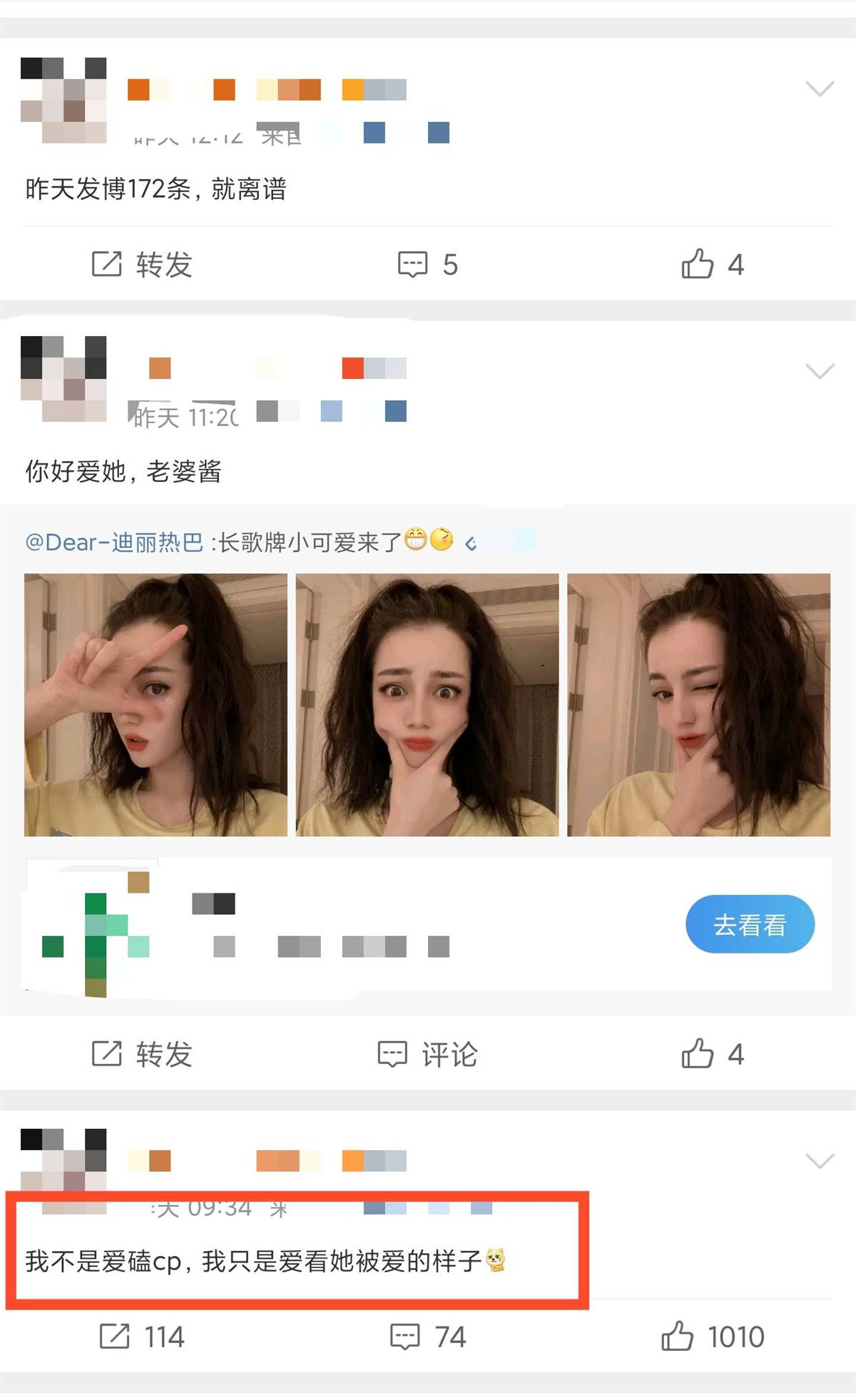Image resolution: width=856 pixels, height=1400 pixels.
Task: Open the @Dear-迪丽热巴 profile link
Action: (x=114, y=542)
